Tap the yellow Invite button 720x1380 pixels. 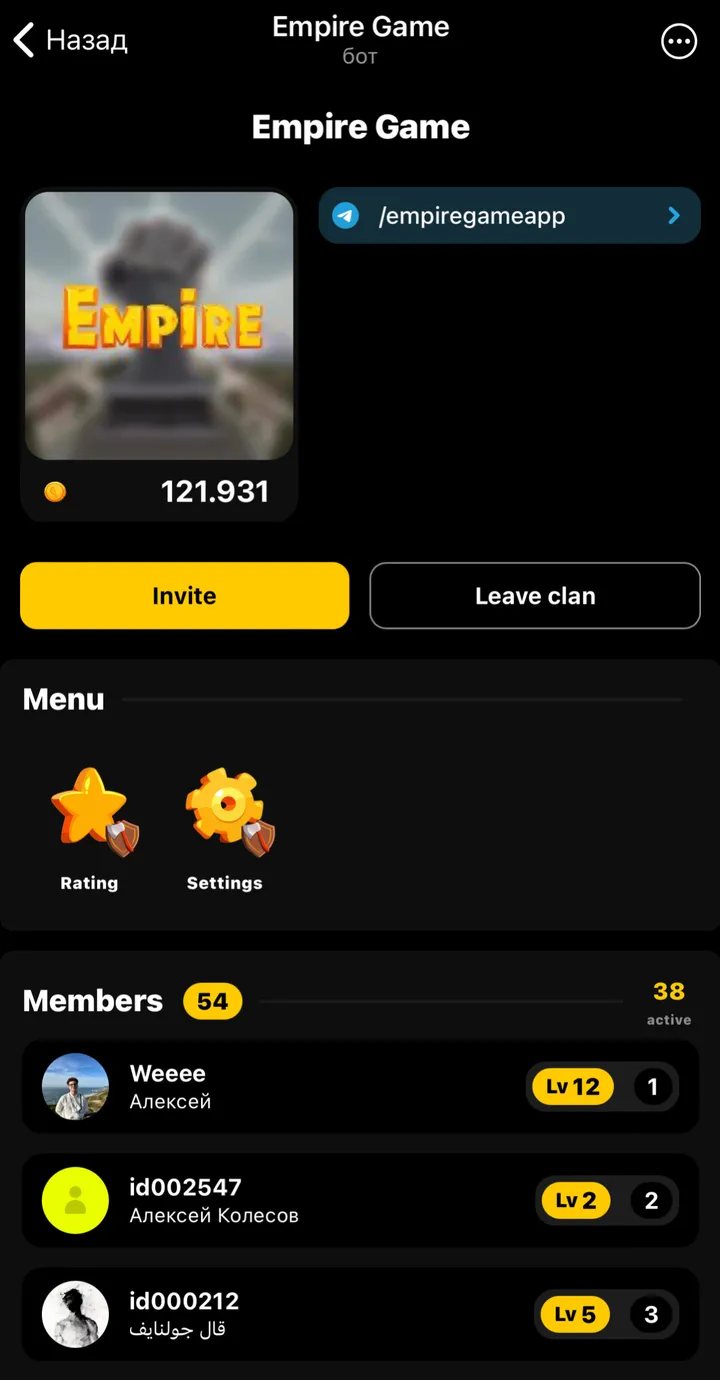(x=185, y=596)
